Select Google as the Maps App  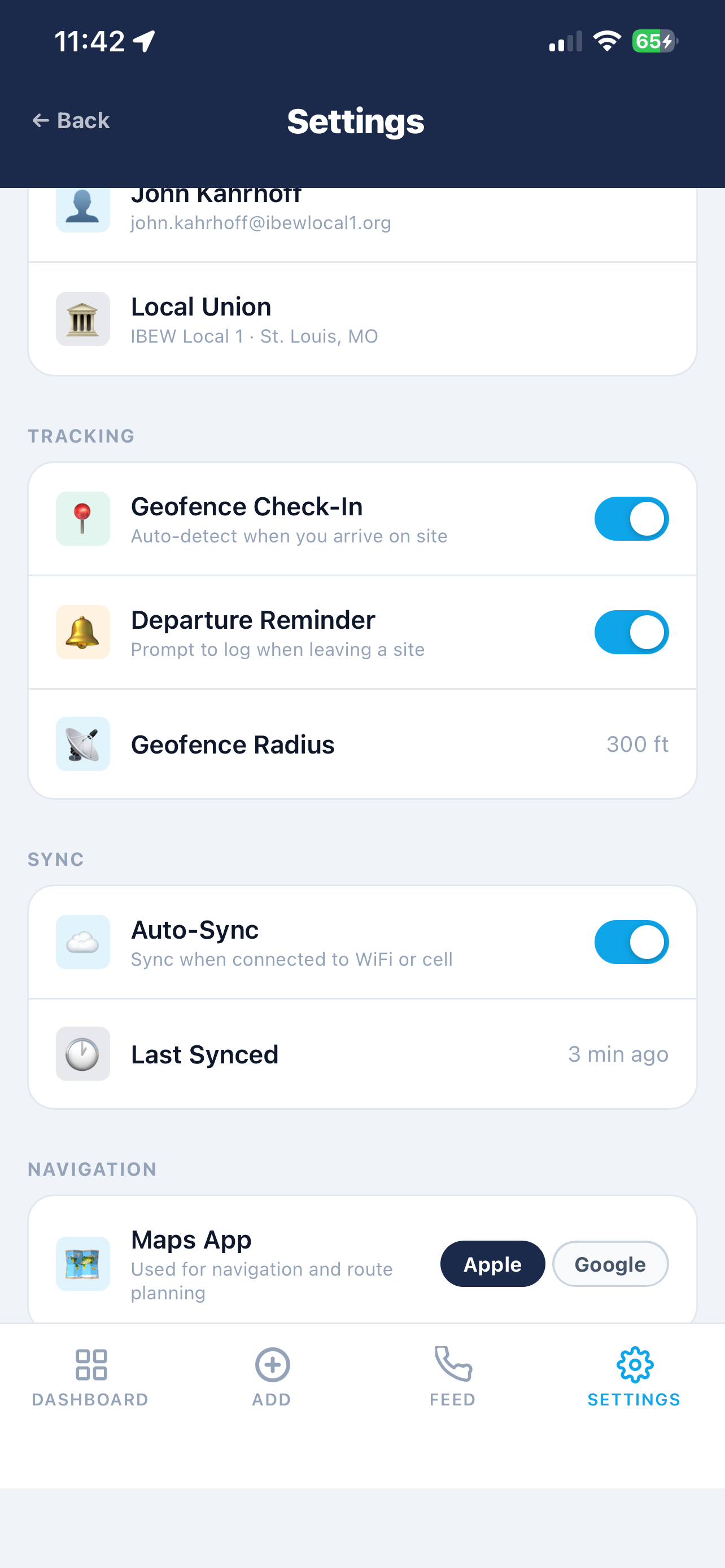click(610, 1264)
